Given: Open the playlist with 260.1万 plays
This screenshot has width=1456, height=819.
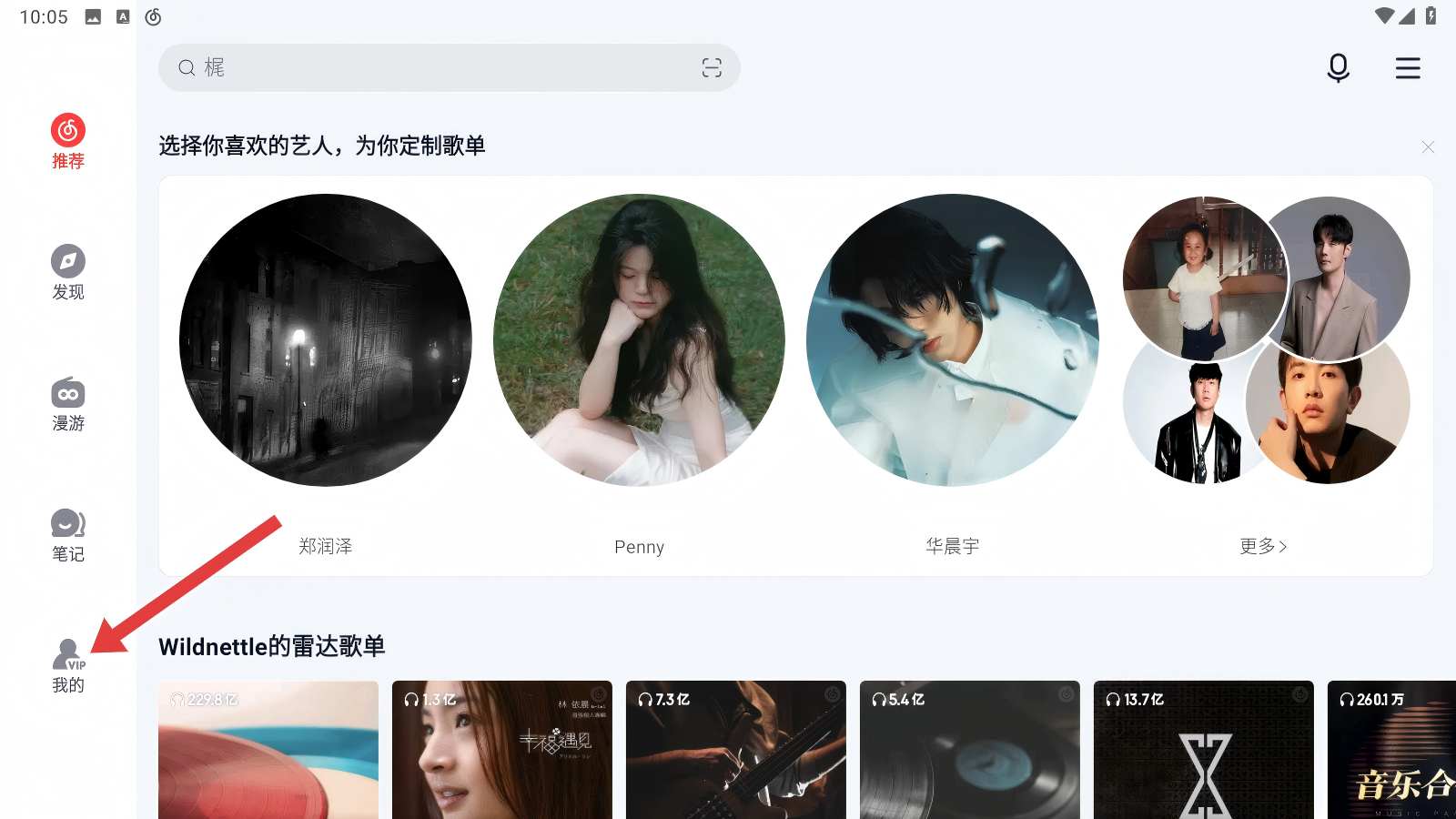Looking at the screenshot, I should pyautogui.click(x=1392, y=751).
